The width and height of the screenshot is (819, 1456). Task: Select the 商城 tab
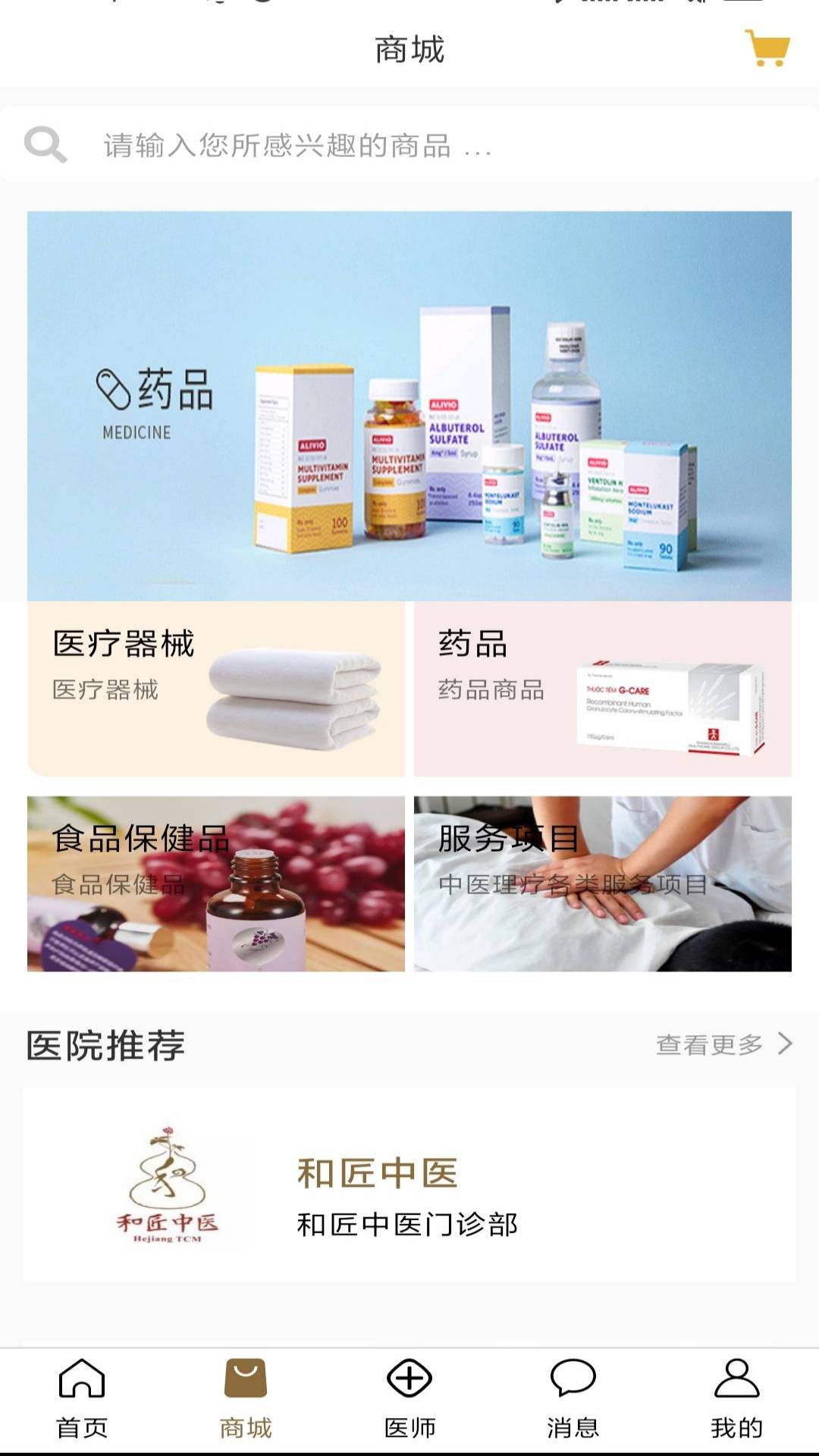[246, 1399]
